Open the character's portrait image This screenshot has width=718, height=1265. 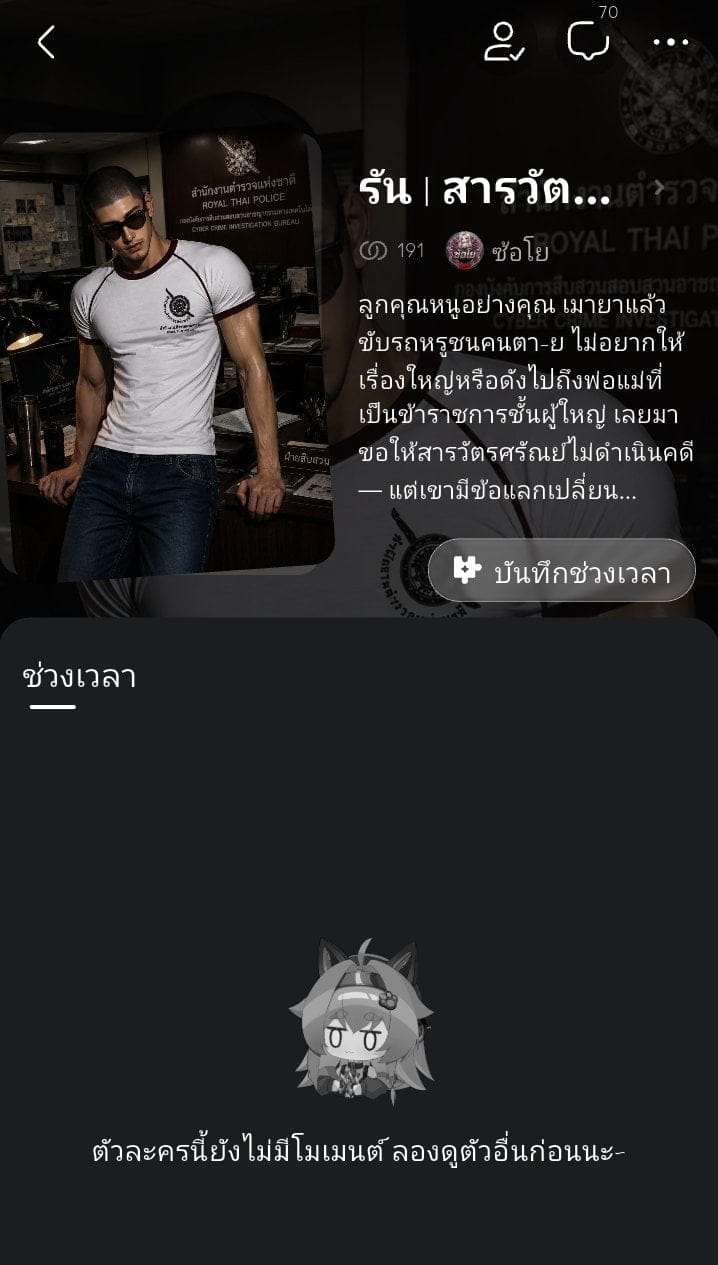tap(167, 355)
